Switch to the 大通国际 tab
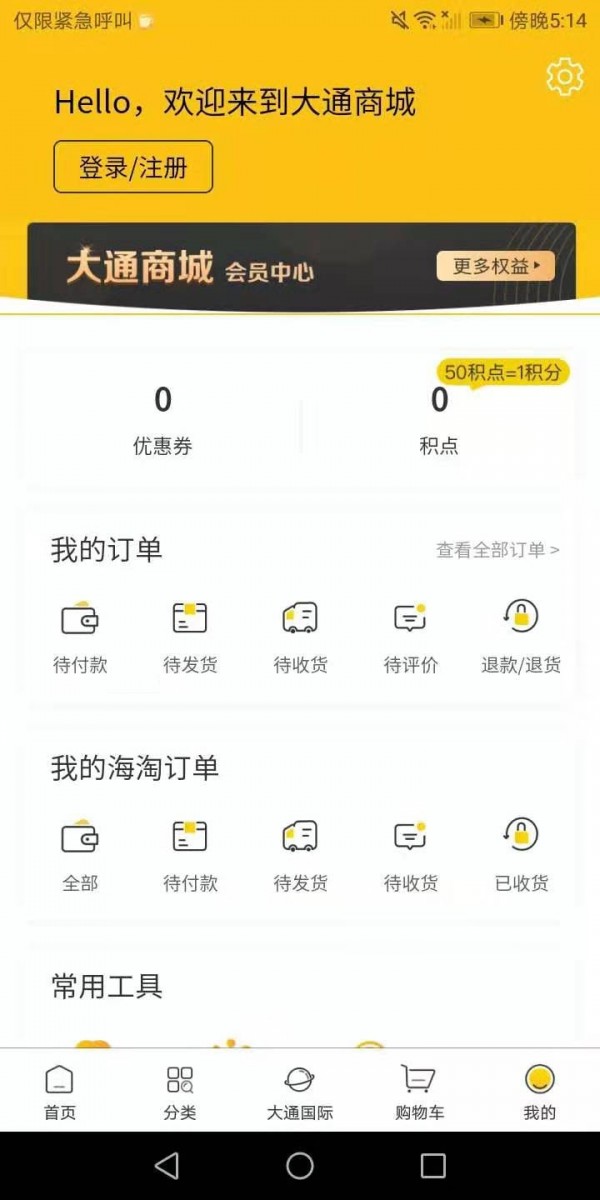Image resolution: width=600 pixels, height=1200 pixels. coord(300,1092)
